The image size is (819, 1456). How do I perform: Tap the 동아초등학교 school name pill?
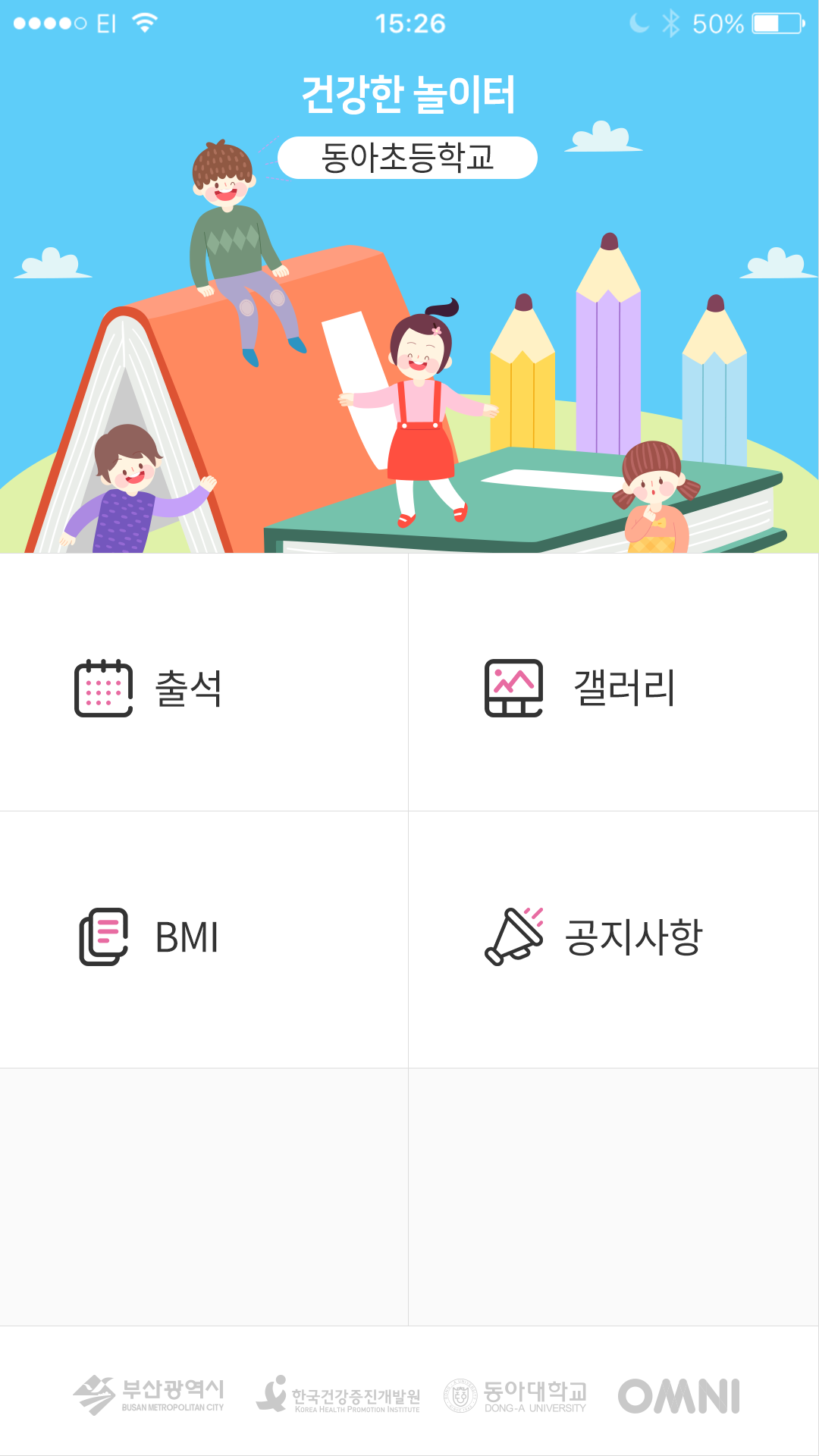pos(407,158)
